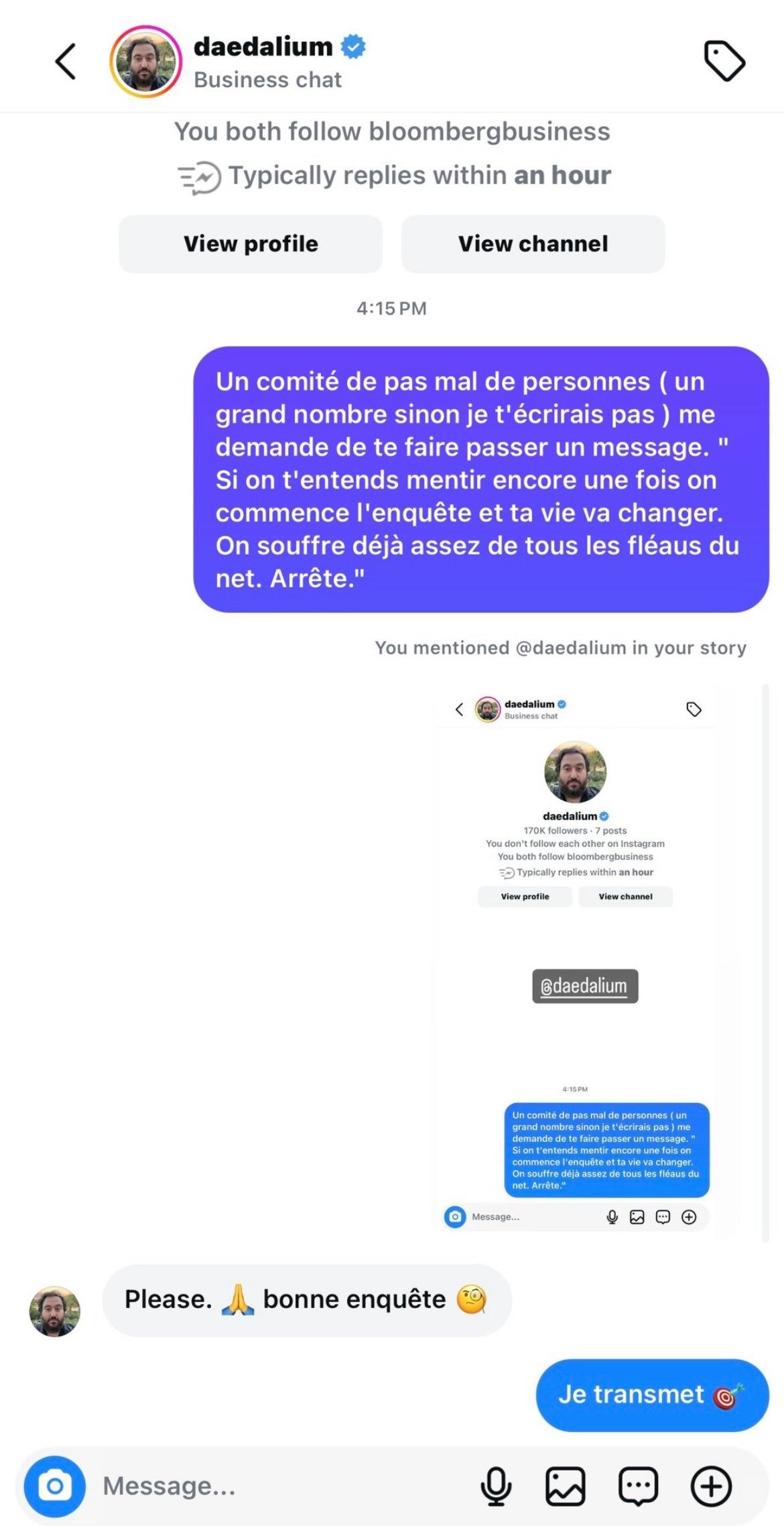Open daedalium's profile name in header

click(x=263, y=47)
